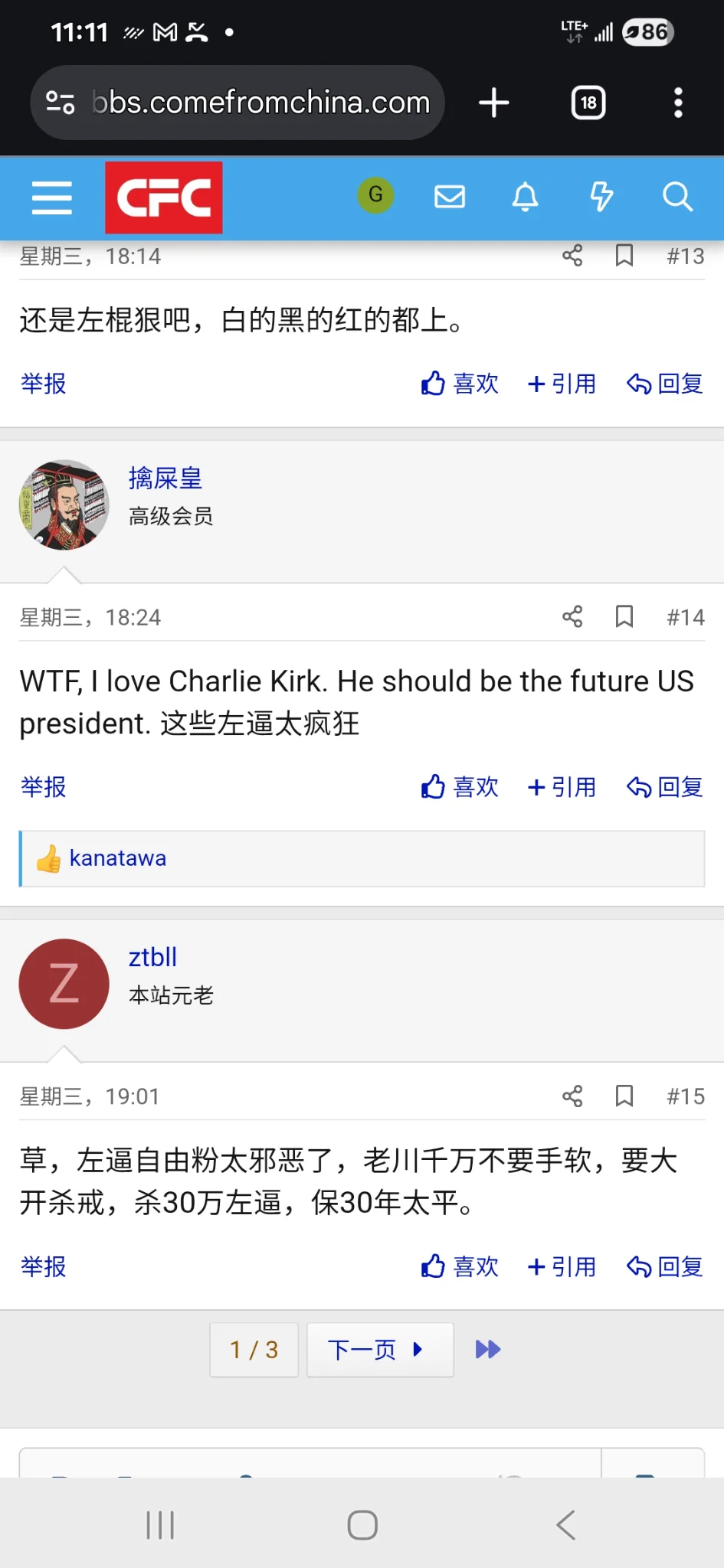This screenshot has height=1568, width=724.
Task: Share post #14
Action: [572, 616]
